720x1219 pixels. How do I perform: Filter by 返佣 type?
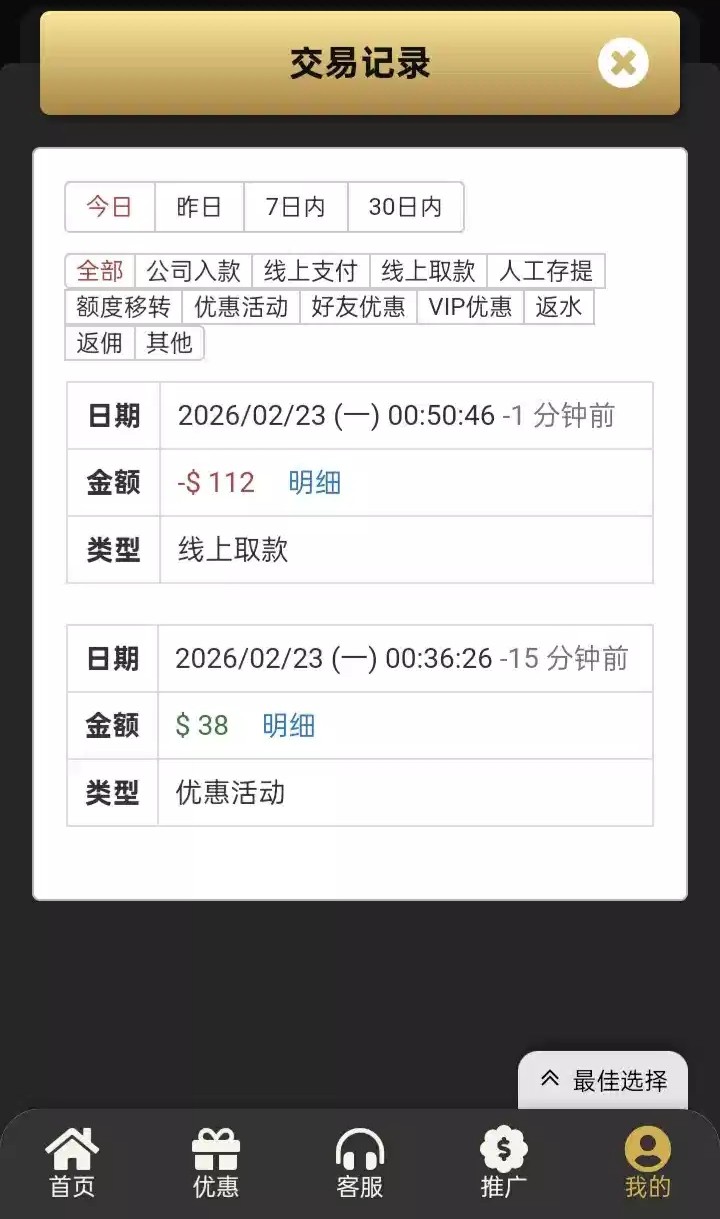(x=99, y=343)
